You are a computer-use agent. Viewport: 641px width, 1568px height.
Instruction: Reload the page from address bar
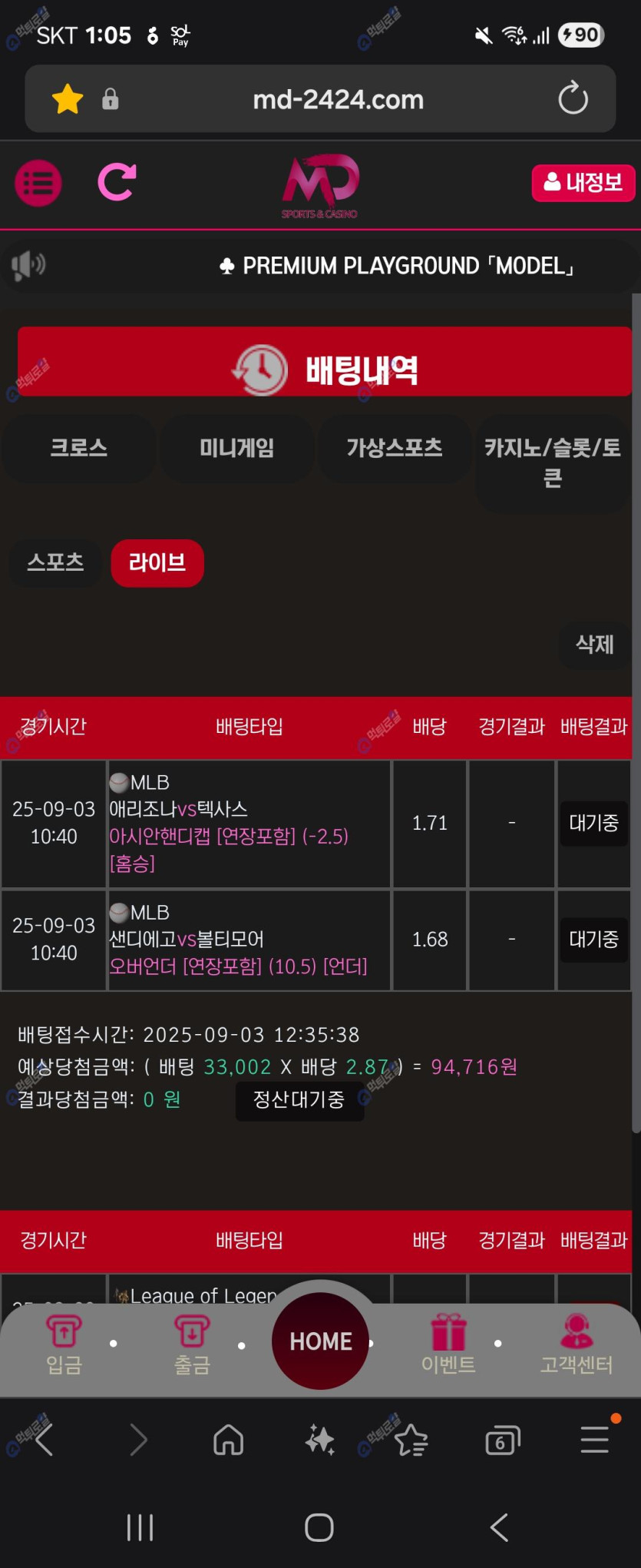pyautogui.click(x=573, y=99)
